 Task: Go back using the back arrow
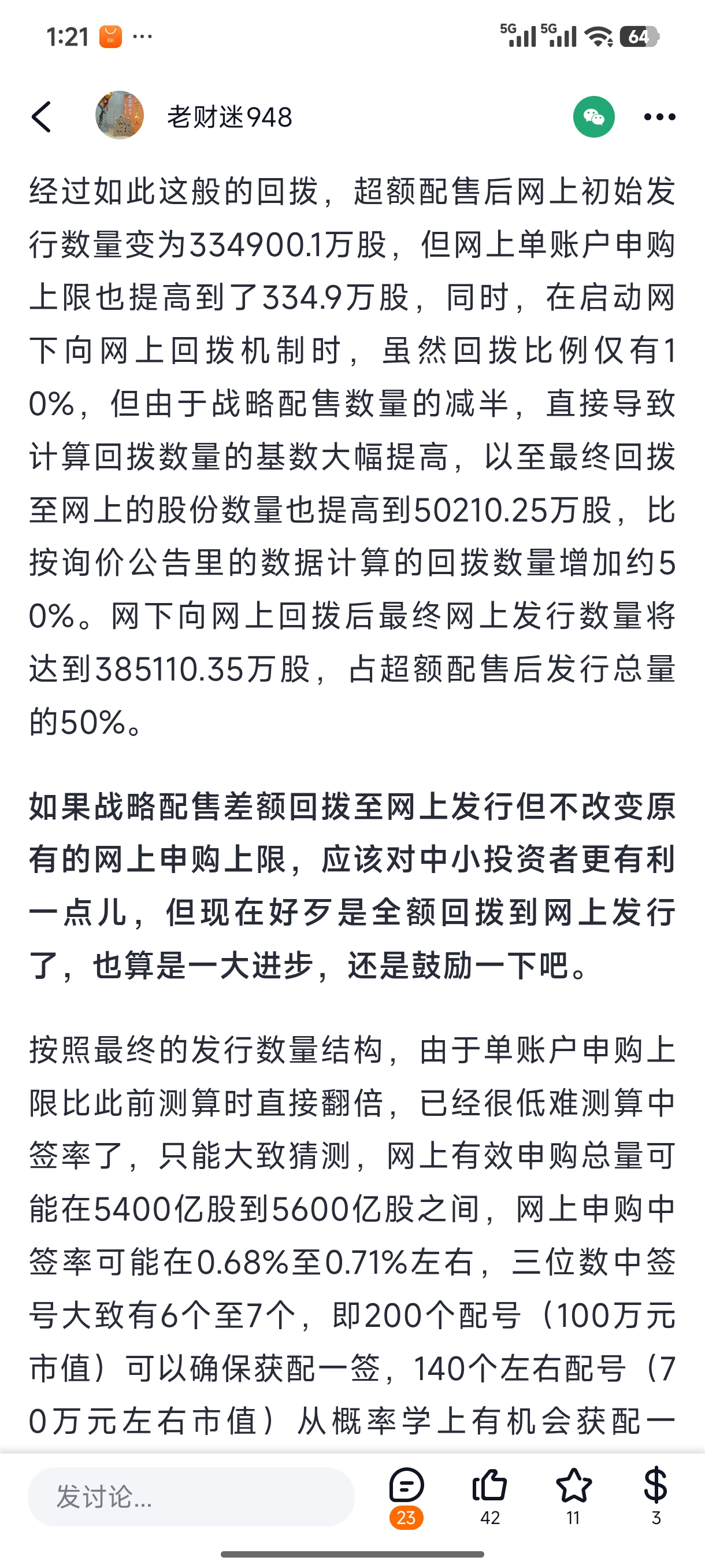[42, 116]
